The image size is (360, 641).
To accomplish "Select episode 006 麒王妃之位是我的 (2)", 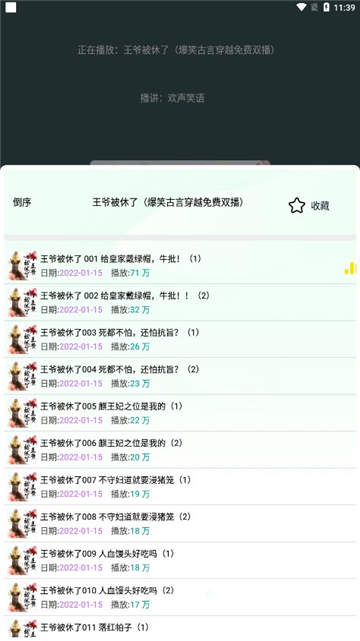I will pyautogui.click(x=180, y=449).
